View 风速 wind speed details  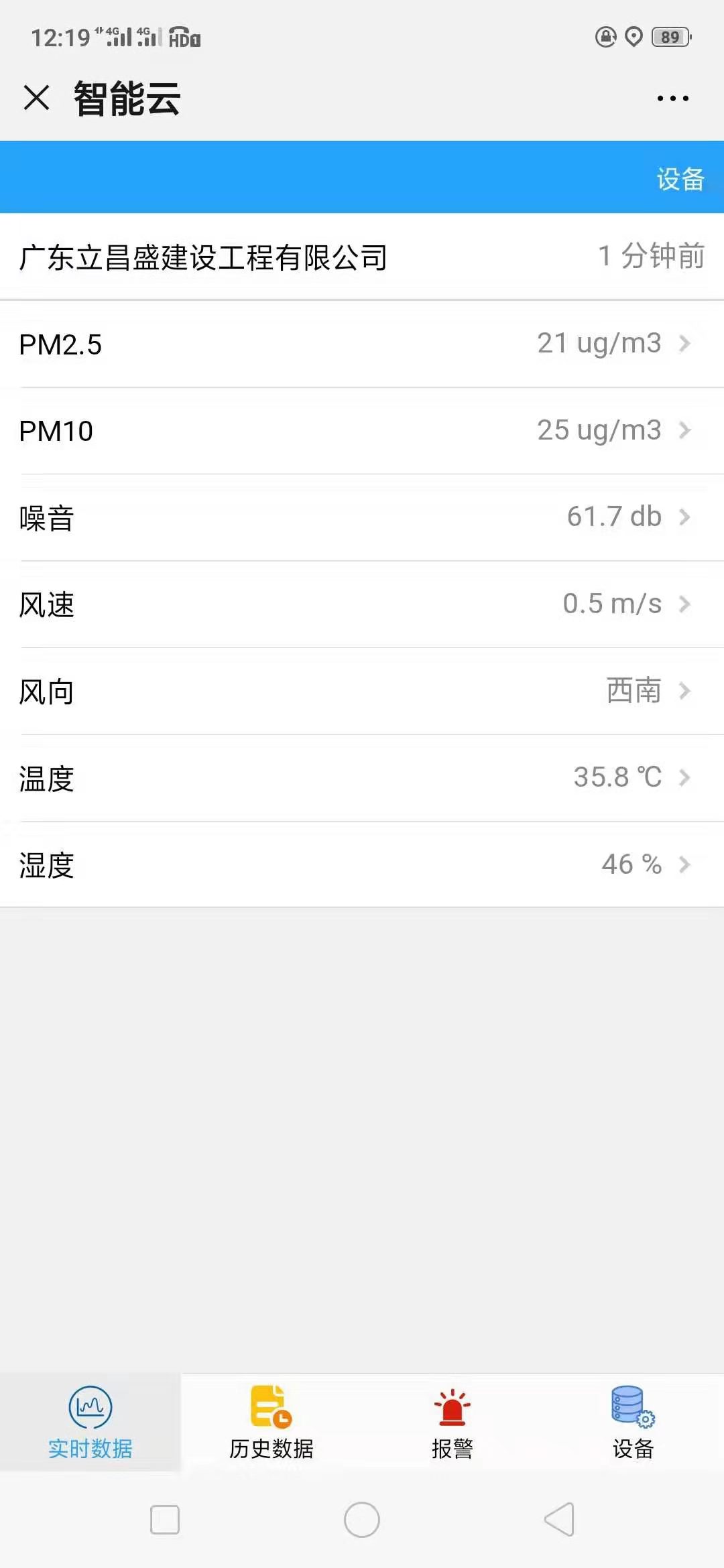pos(362,604)
